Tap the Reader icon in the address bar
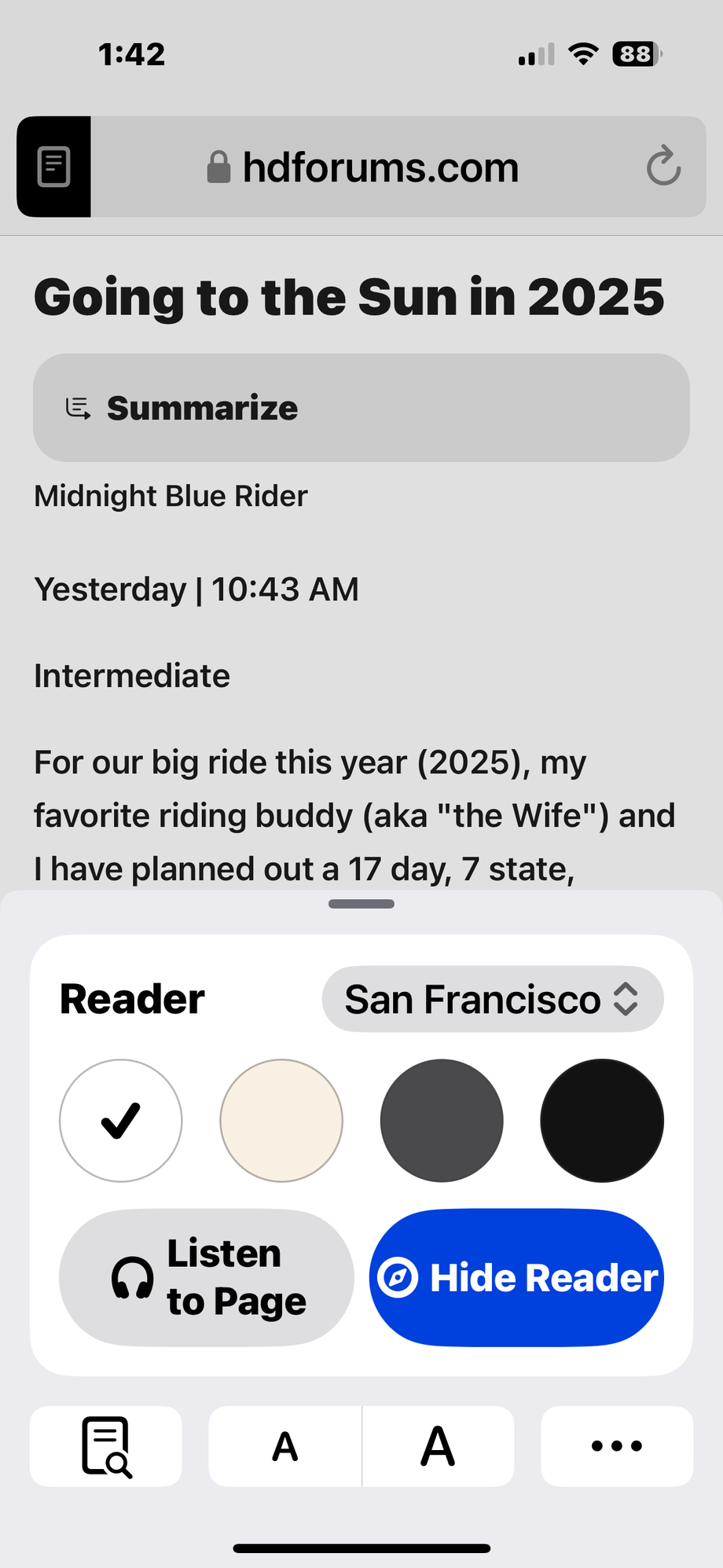 pyautogui.click(x=53, y=167)
